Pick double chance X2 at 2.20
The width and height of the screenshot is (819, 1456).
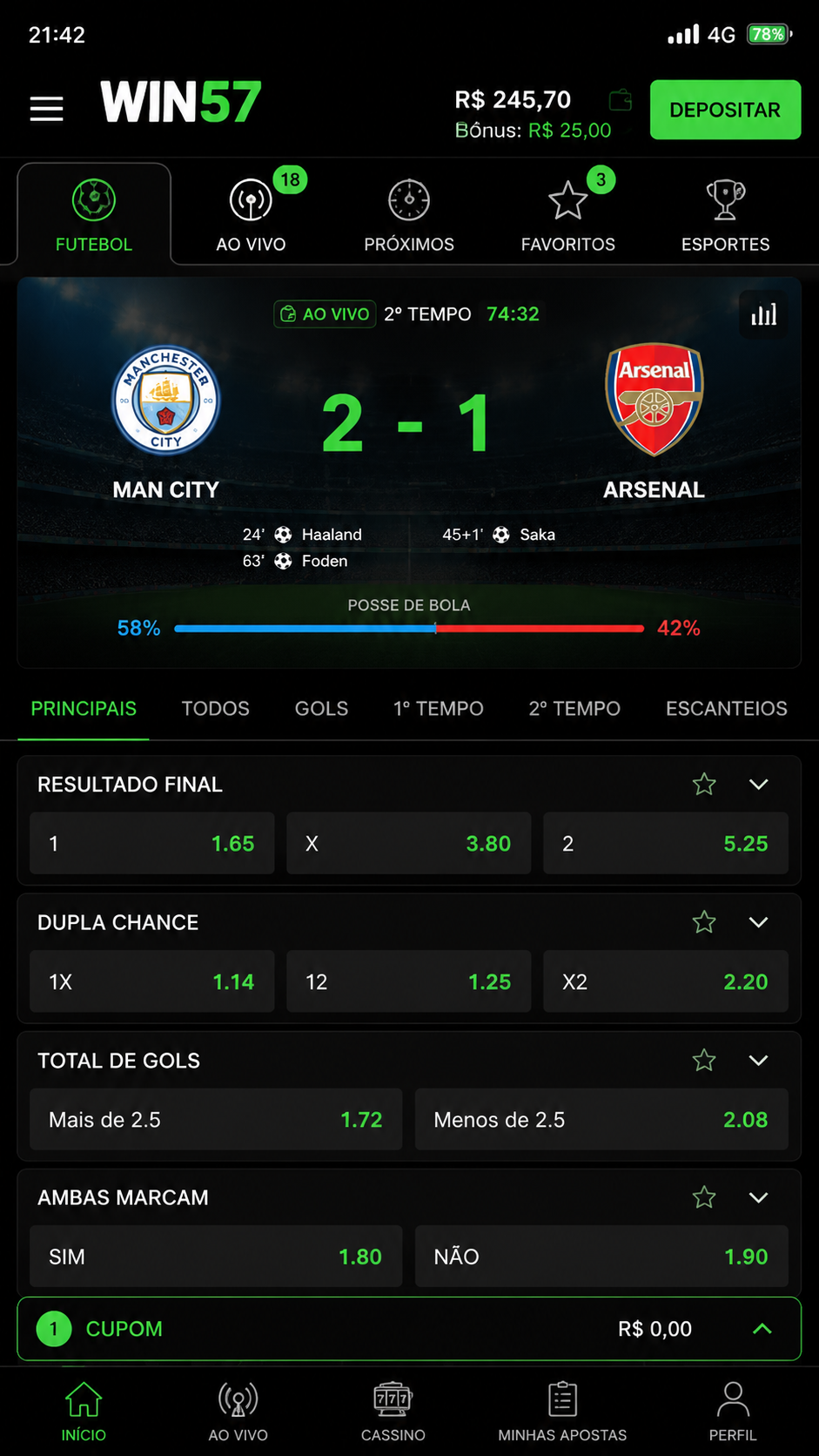point(666,981)
